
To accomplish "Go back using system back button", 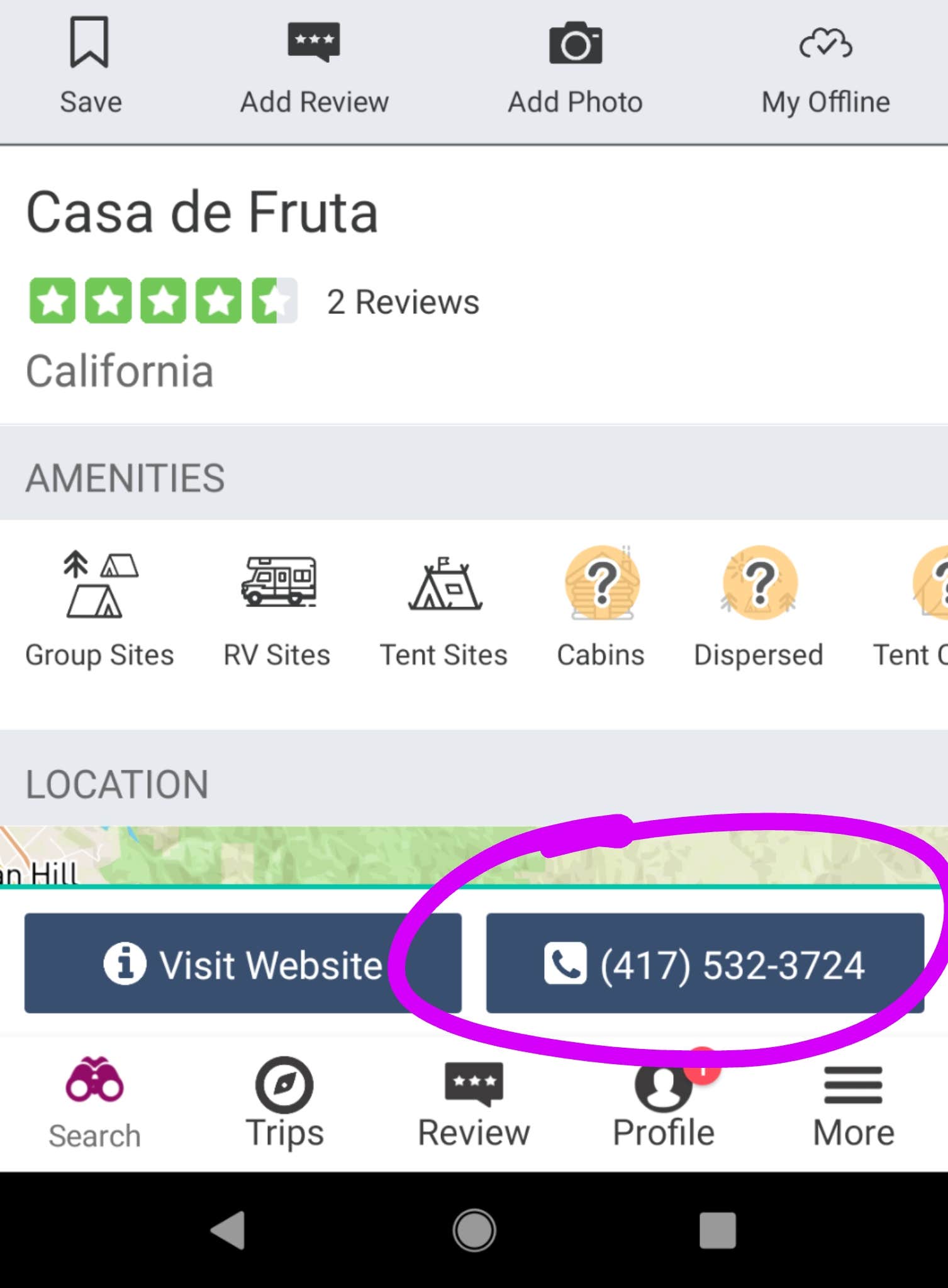I will tap(228, 1230).
